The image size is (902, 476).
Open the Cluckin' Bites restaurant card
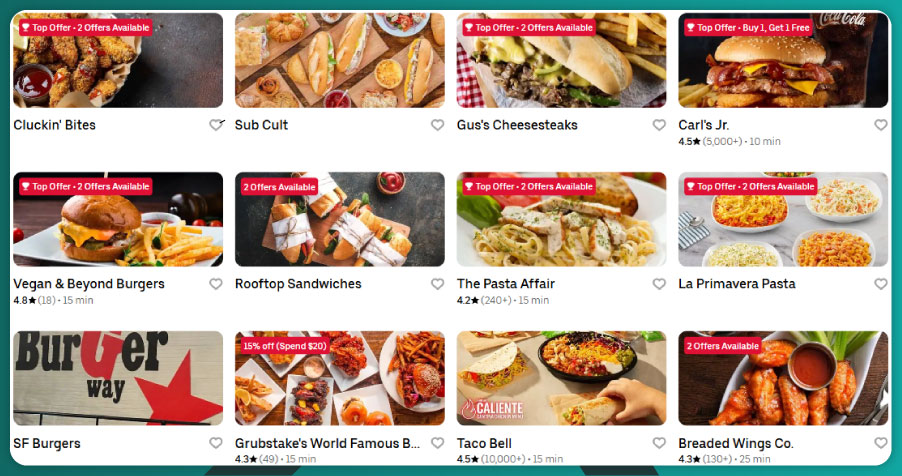[x=117, y=60]
